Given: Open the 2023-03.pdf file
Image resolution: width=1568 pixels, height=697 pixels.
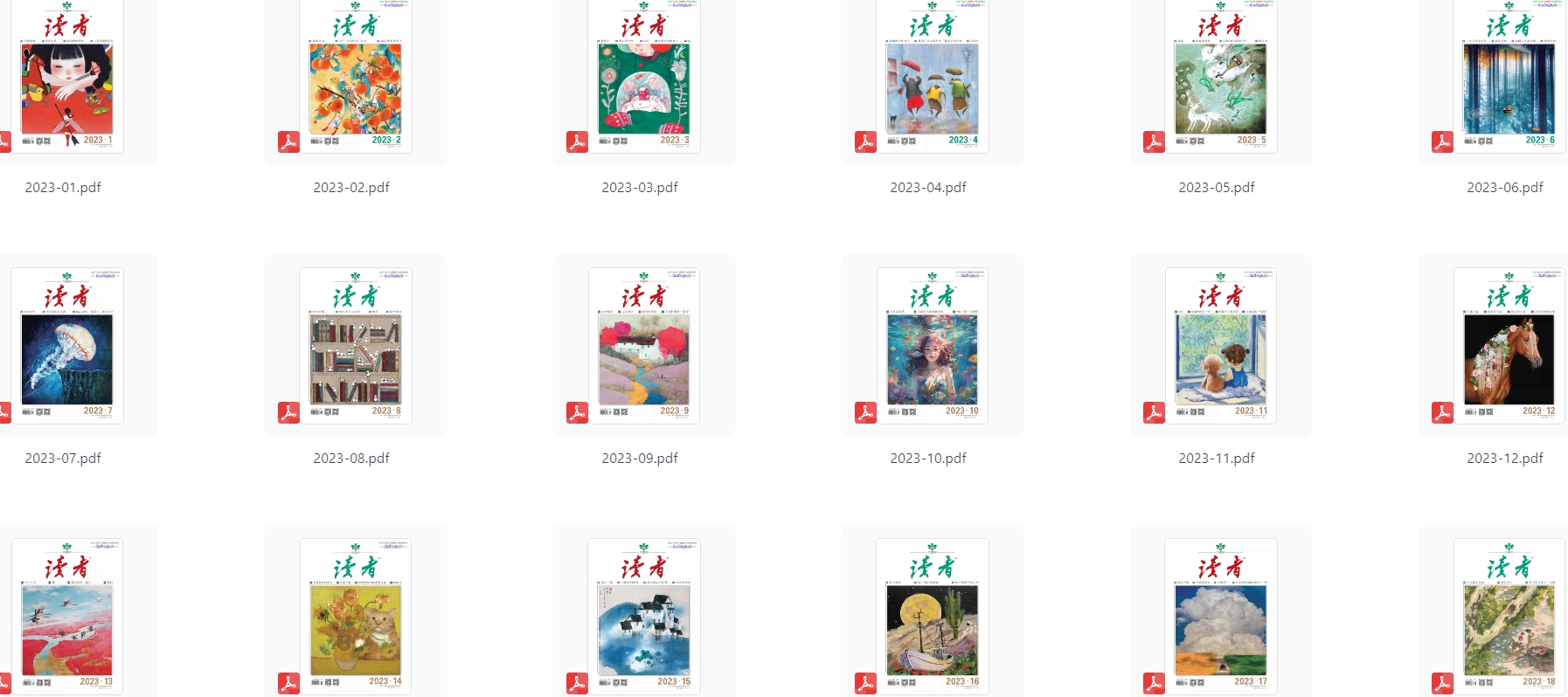Looking at the screenshot, I should point(644,79).
